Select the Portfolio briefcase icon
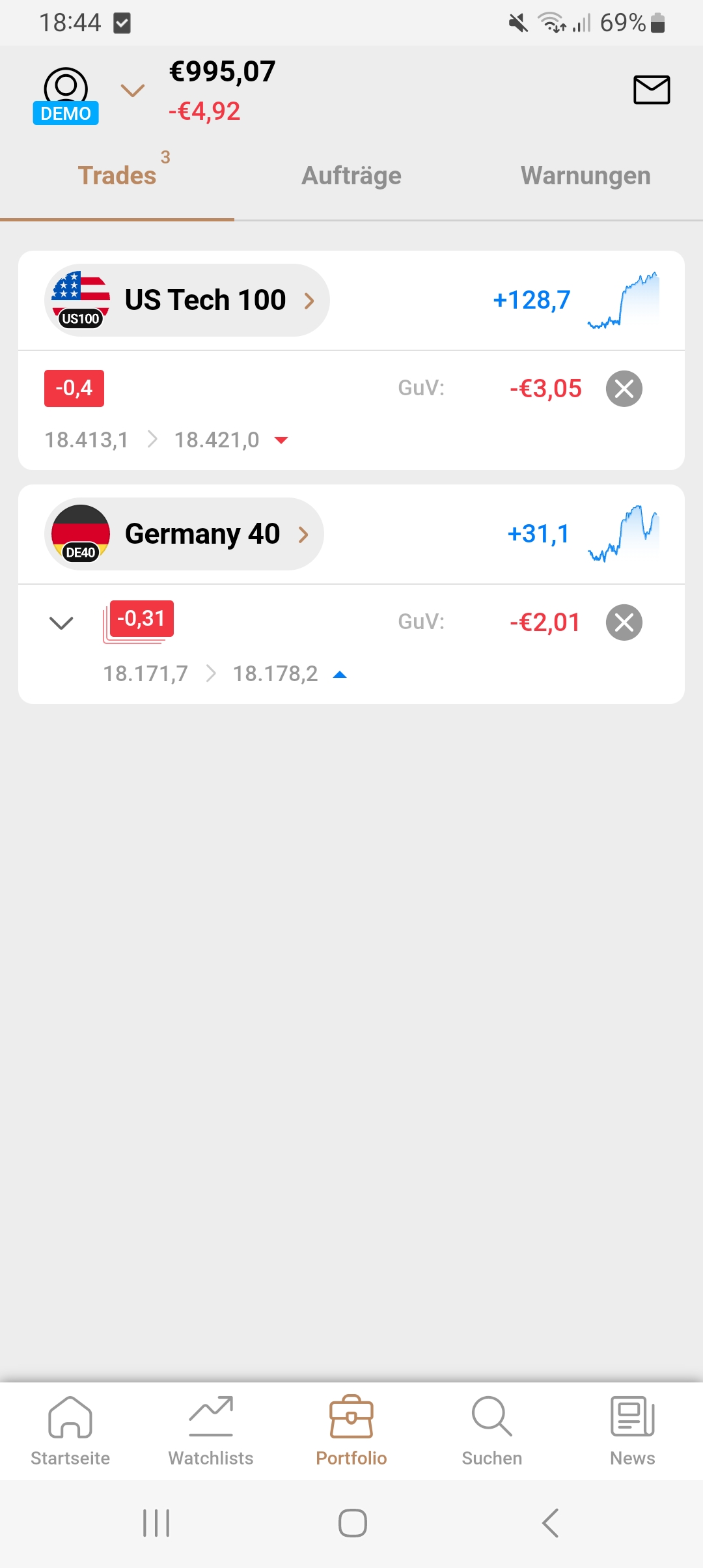Viewport: 703px width, 1568px height. (x=351, y=1417)
